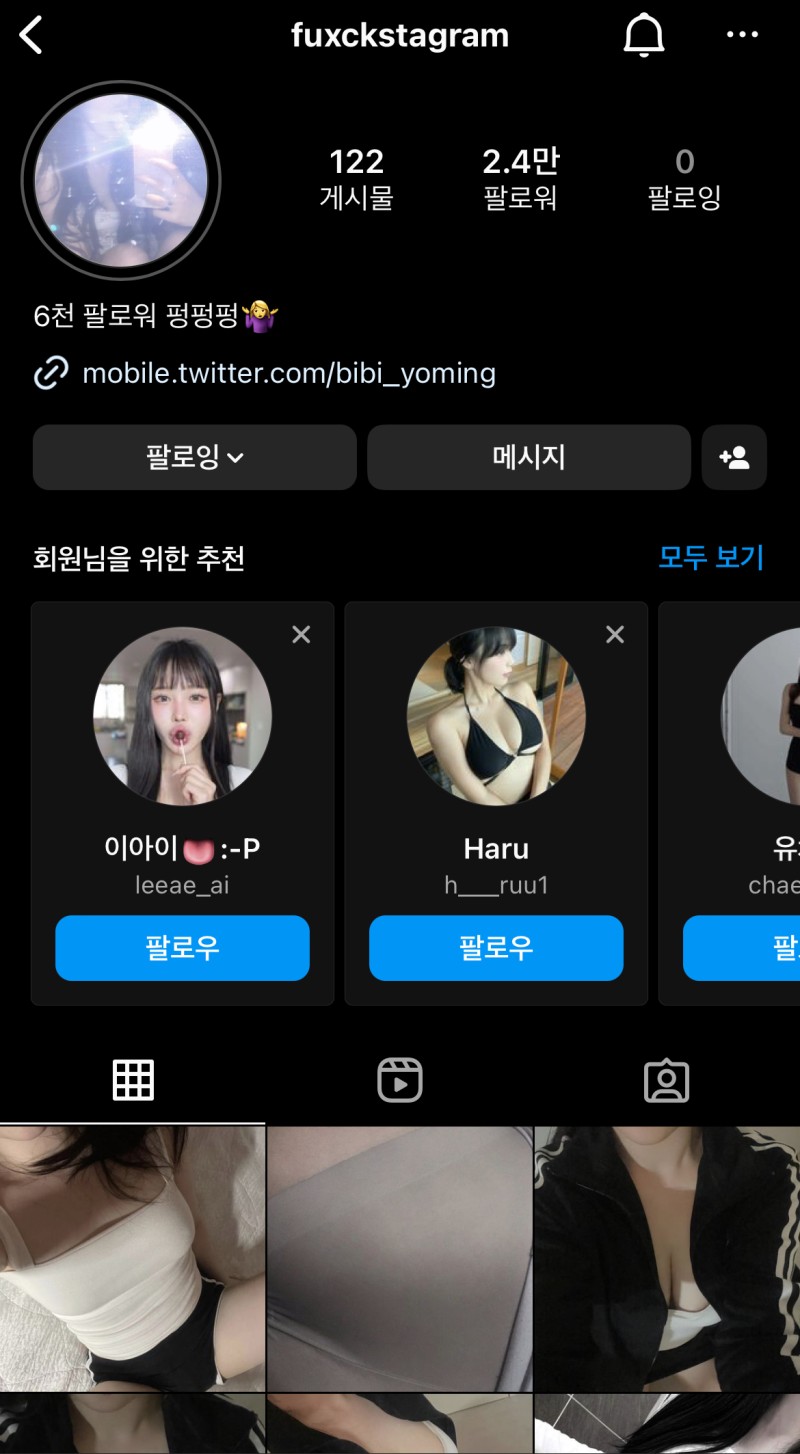Follow leeae_ai

coord(182,948)
